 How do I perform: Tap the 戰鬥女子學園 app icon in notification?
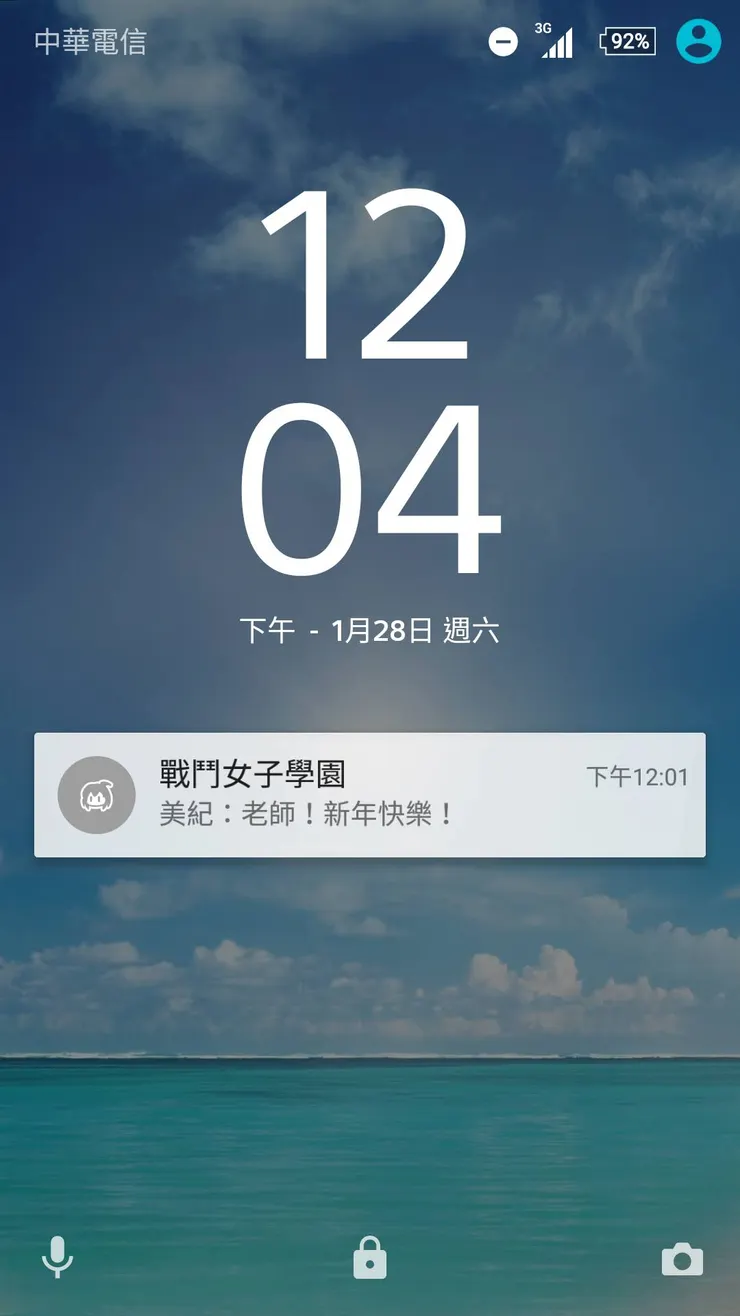(96, 794)
